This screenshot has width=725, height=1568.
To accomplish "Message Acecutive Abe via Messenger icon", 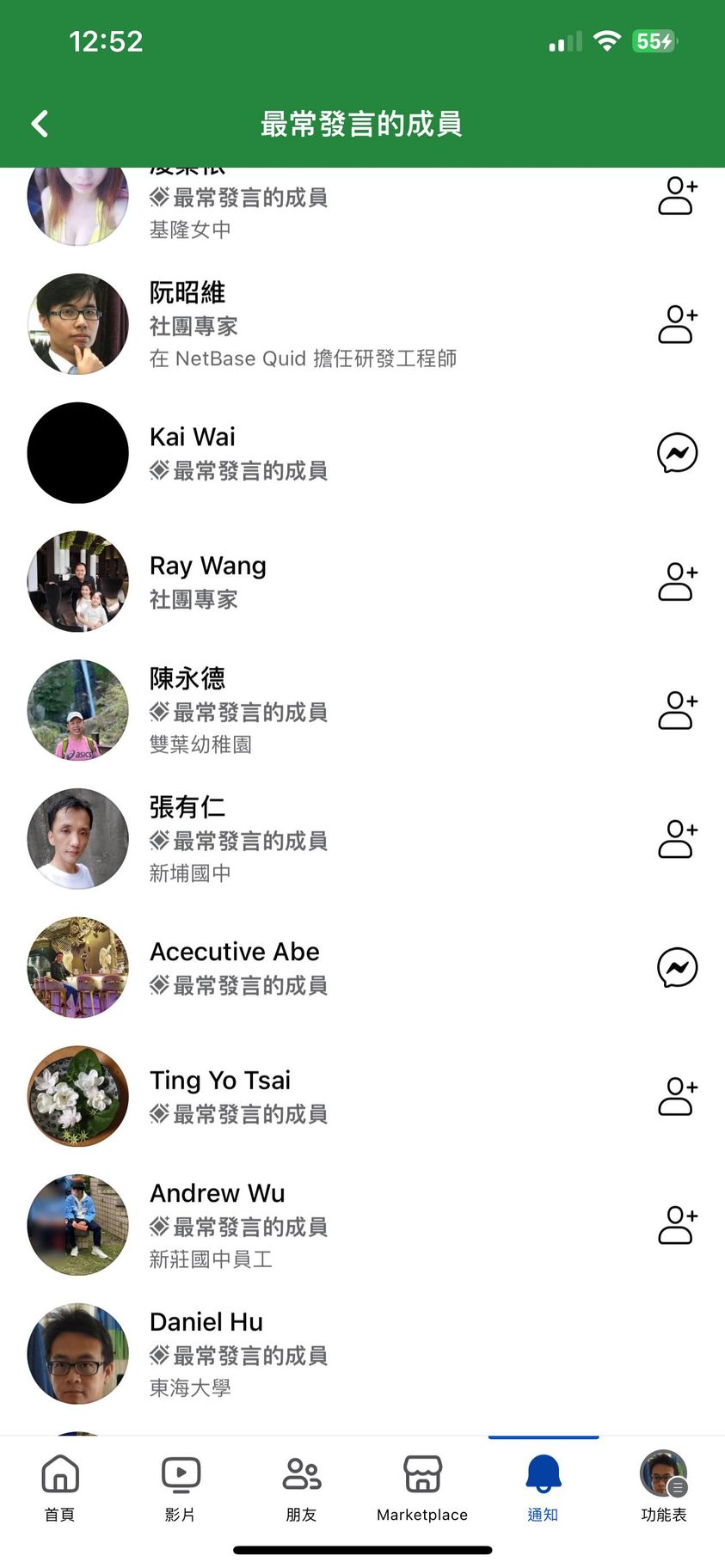I will tap(677, 968).
